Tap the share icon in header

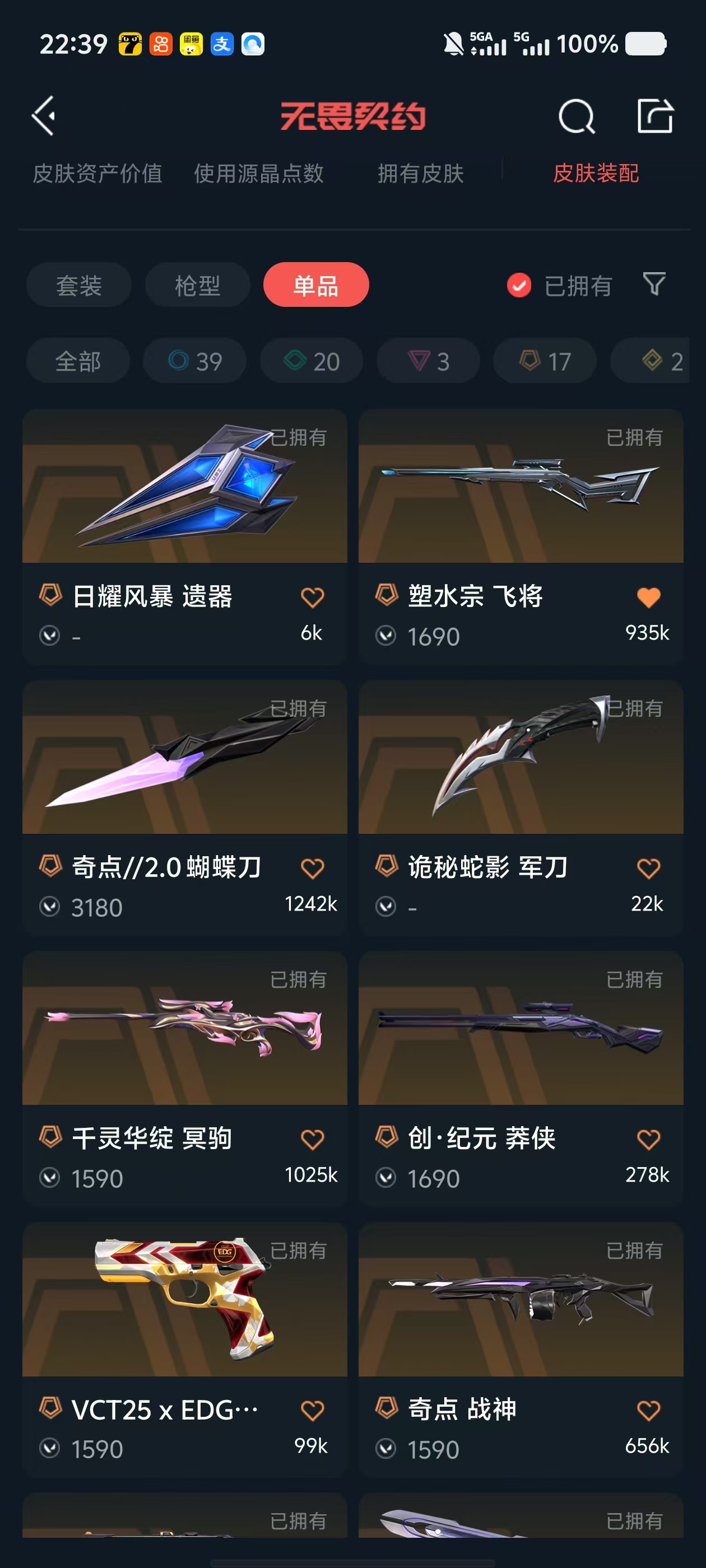(x=655, y=116)
